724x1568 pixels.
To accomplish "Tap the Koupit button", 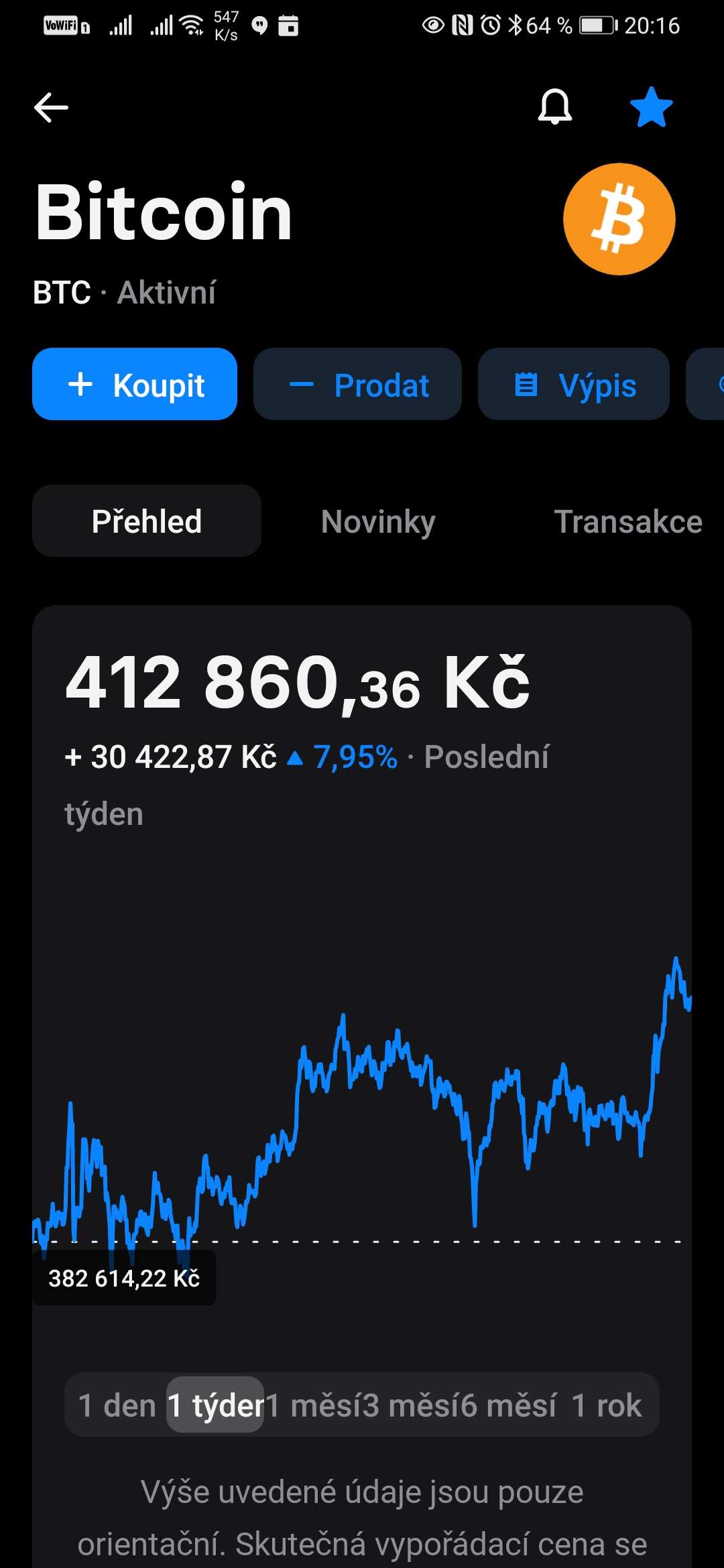I will coord(135,385).
